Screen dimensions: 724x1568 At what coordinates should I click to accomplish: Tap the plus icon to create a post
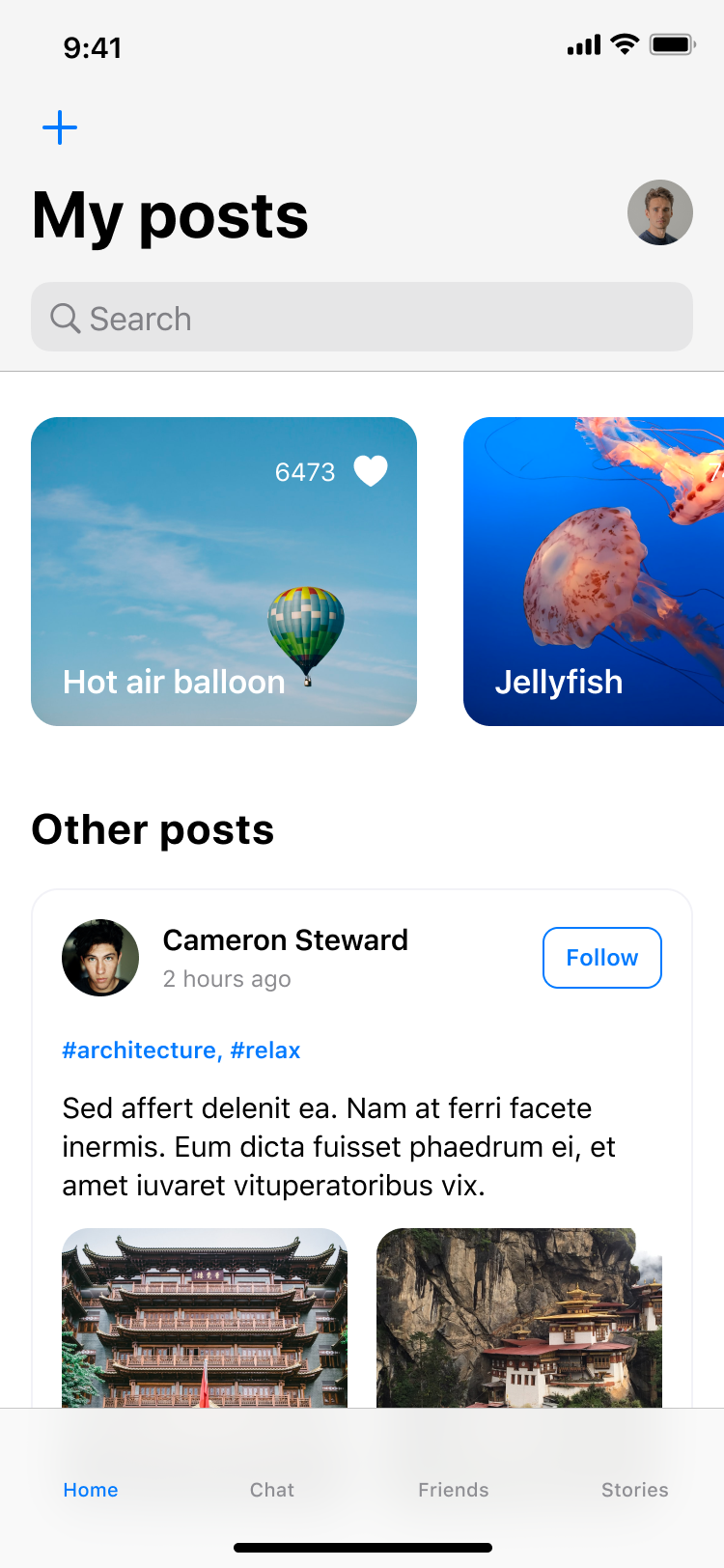coord(60,126)
